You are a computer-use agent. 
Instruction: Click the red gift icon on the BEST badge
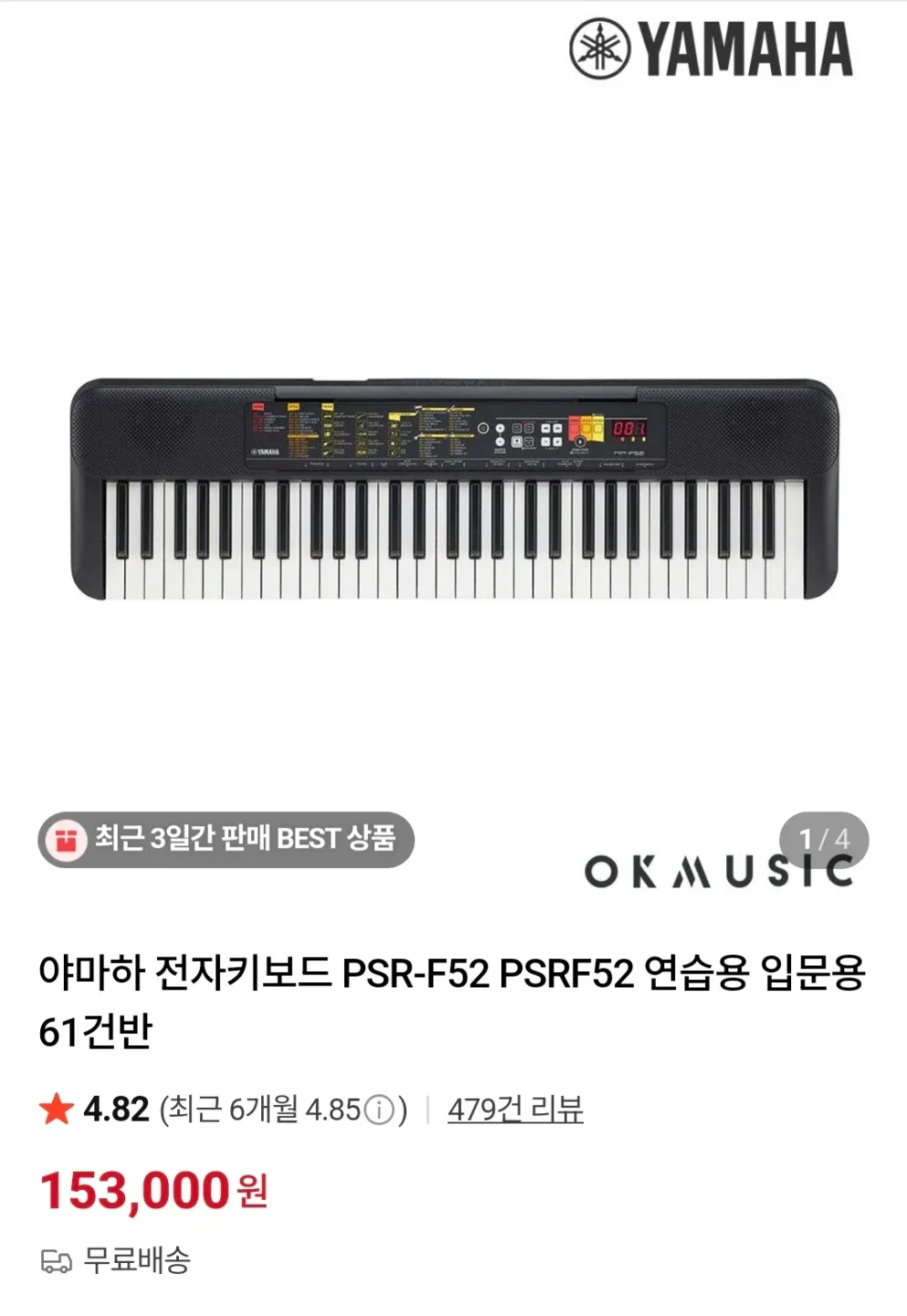point(64,841)
